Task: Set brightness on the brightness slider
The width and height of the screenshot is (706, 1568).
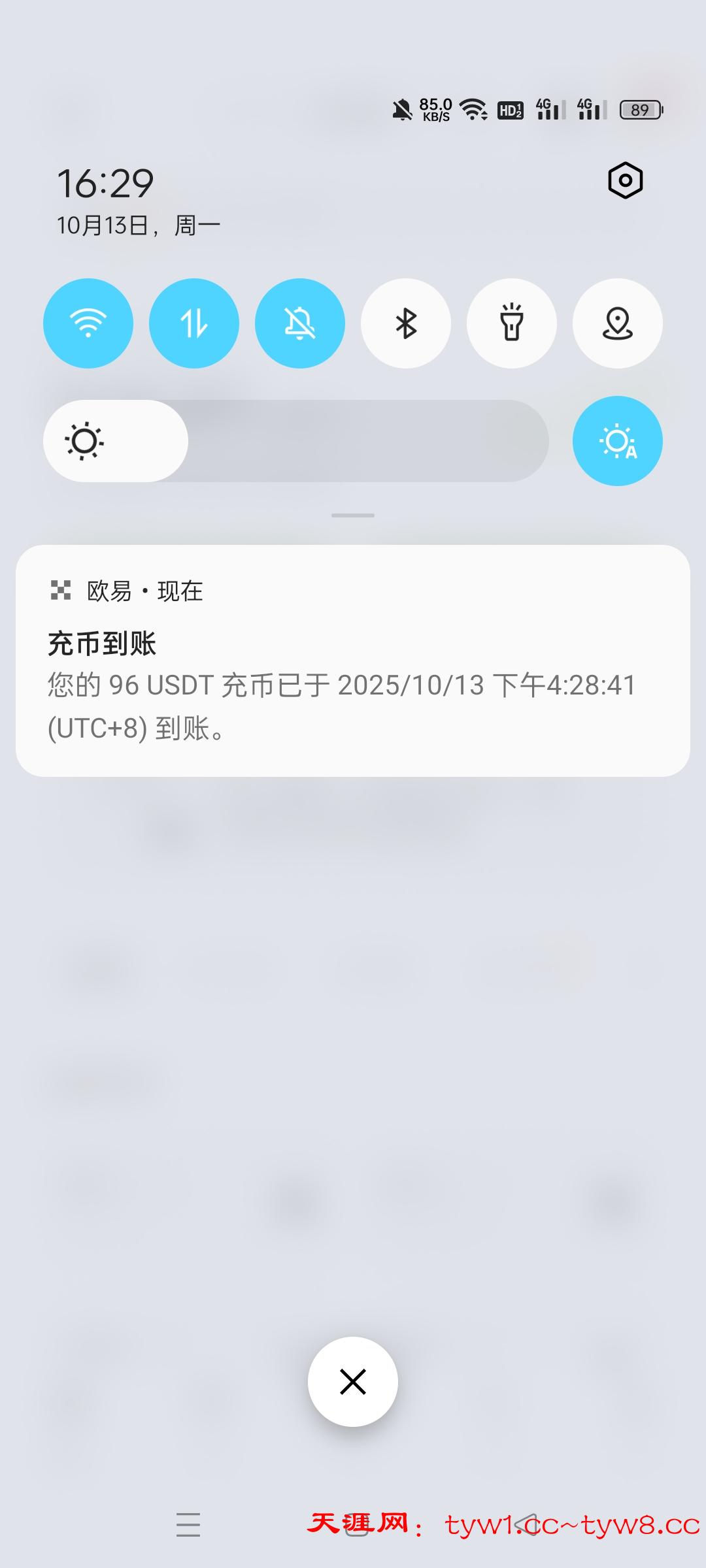Action: [295, 441]
